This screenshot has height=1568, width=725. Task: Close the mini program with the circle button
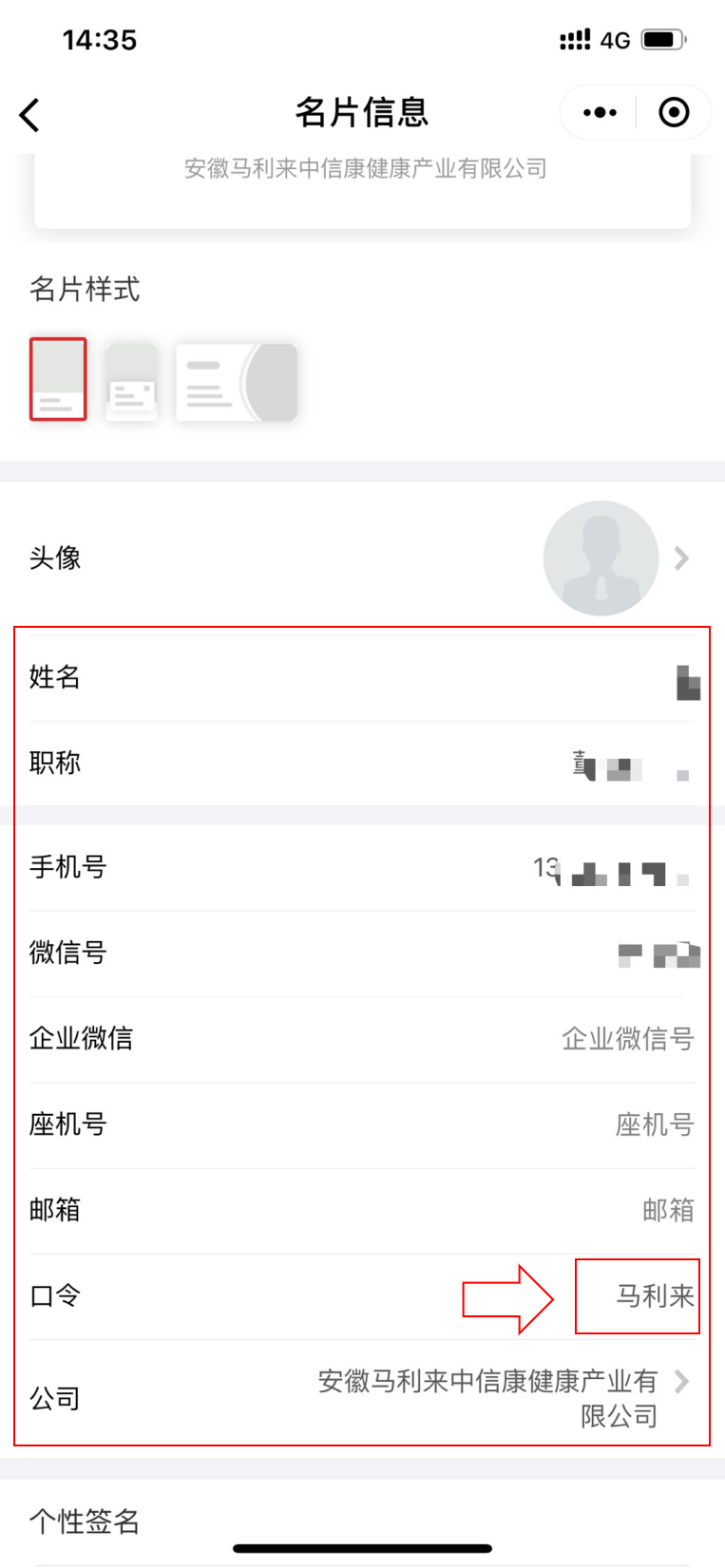[x=674, y=113]
